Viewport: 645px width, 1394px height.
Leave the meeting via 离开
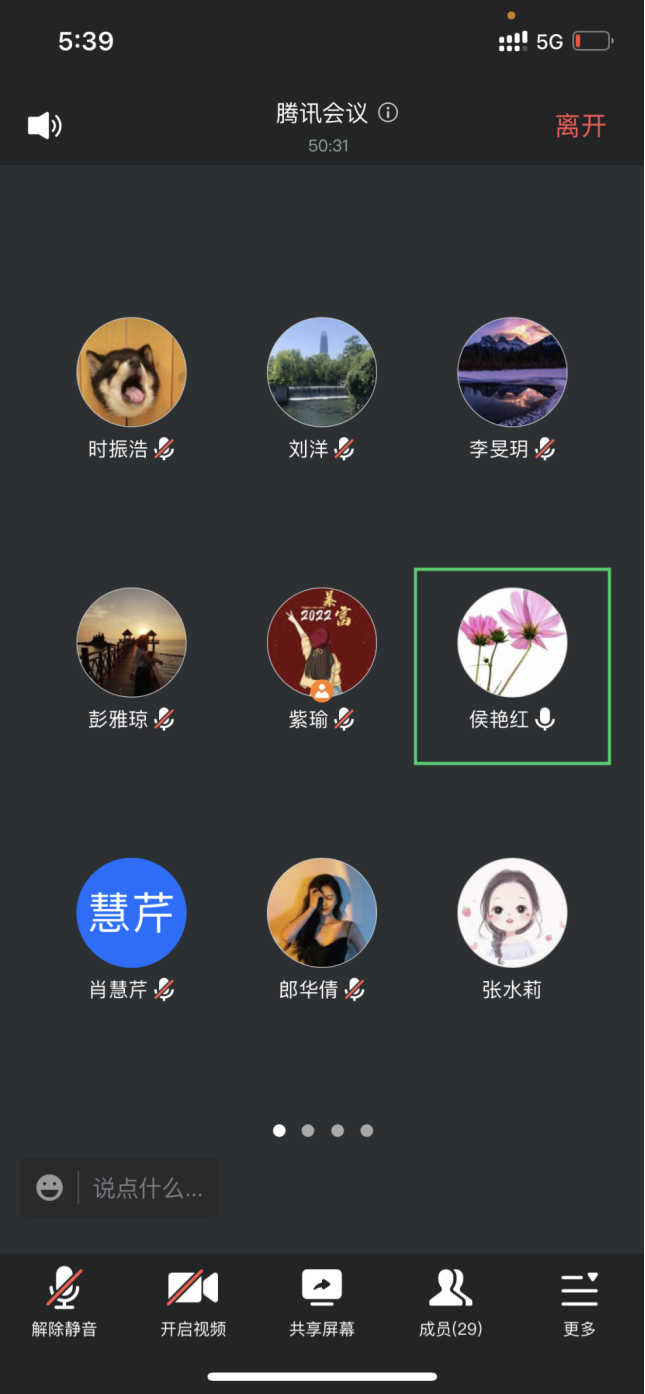point(581,126)
